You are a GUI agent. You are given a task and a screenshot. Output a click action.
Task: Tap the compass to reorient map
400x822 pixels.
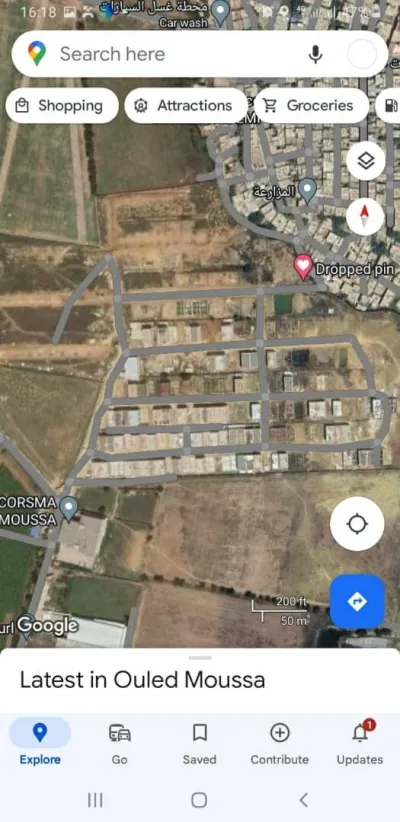coord(365,217)
